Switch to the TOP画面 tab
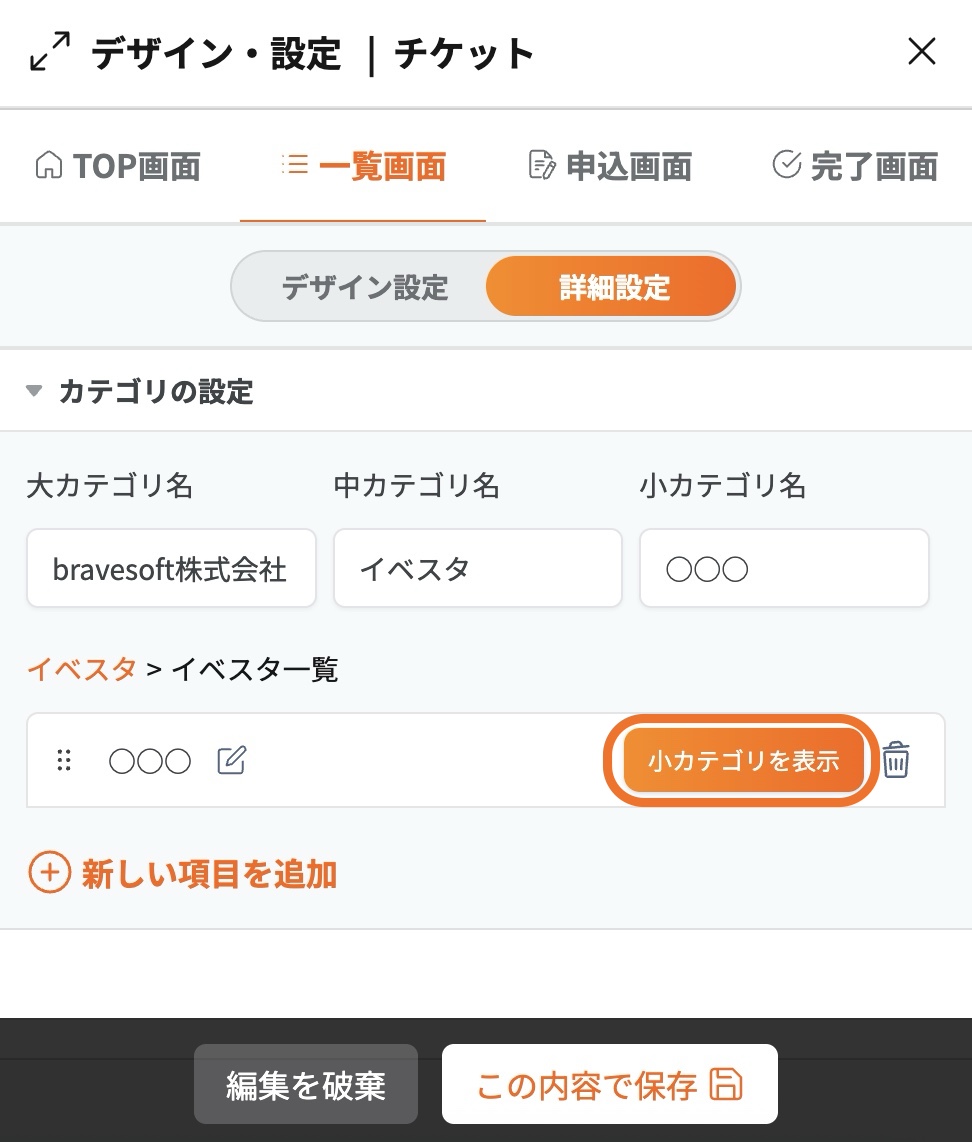Screen dimensions: 972x1142 (118, 166)
